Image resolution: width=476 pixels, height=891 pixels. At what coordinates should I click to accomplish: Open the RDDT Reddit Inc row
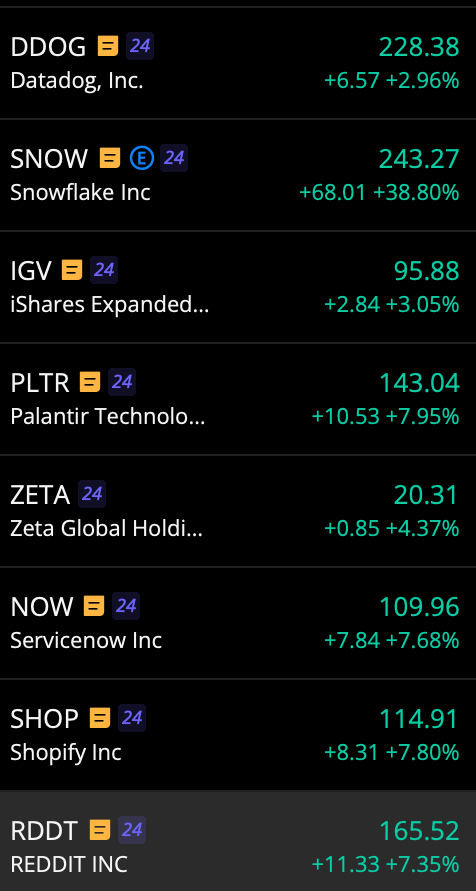tap(238, 841)
